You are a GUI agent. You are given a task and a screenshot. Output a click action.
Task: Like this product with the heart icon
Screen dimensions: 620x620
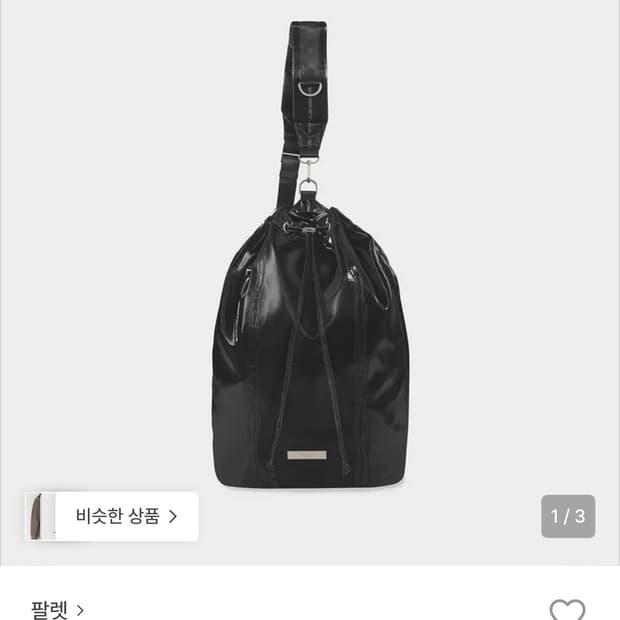pyautogui.click(x=567, y=610)
